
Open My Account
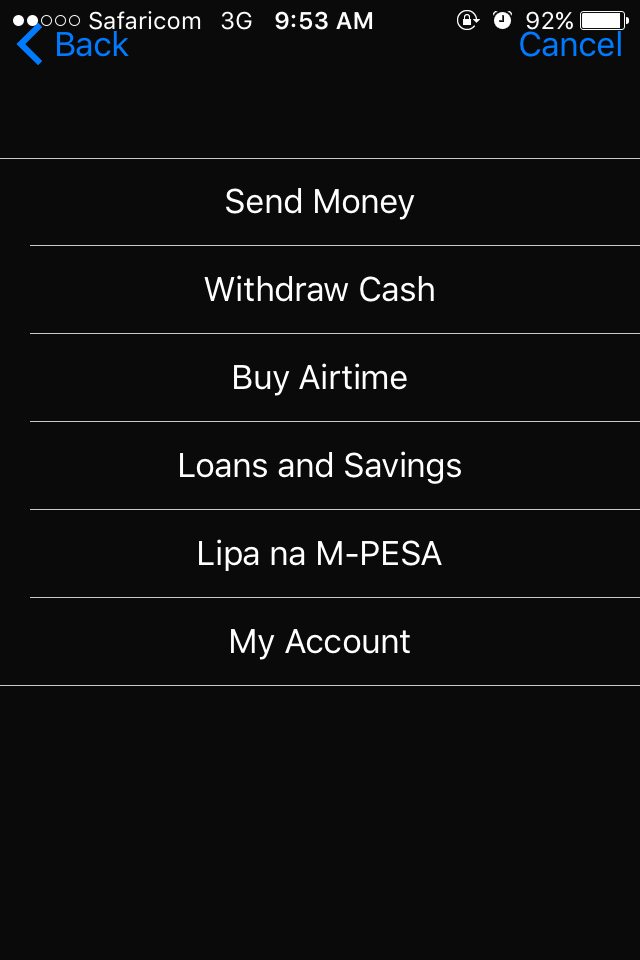click(320, 642)
